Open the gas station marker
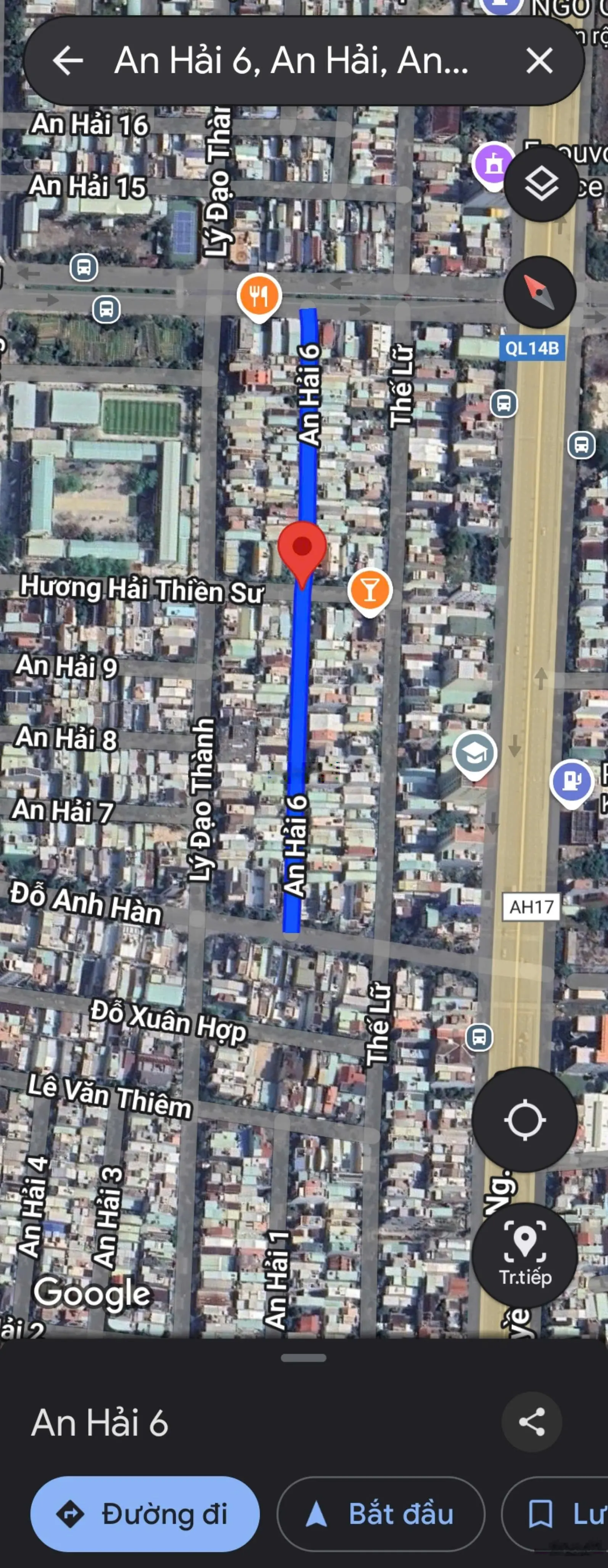Screen dimensions: 608x1568 (x=571, y=782)
